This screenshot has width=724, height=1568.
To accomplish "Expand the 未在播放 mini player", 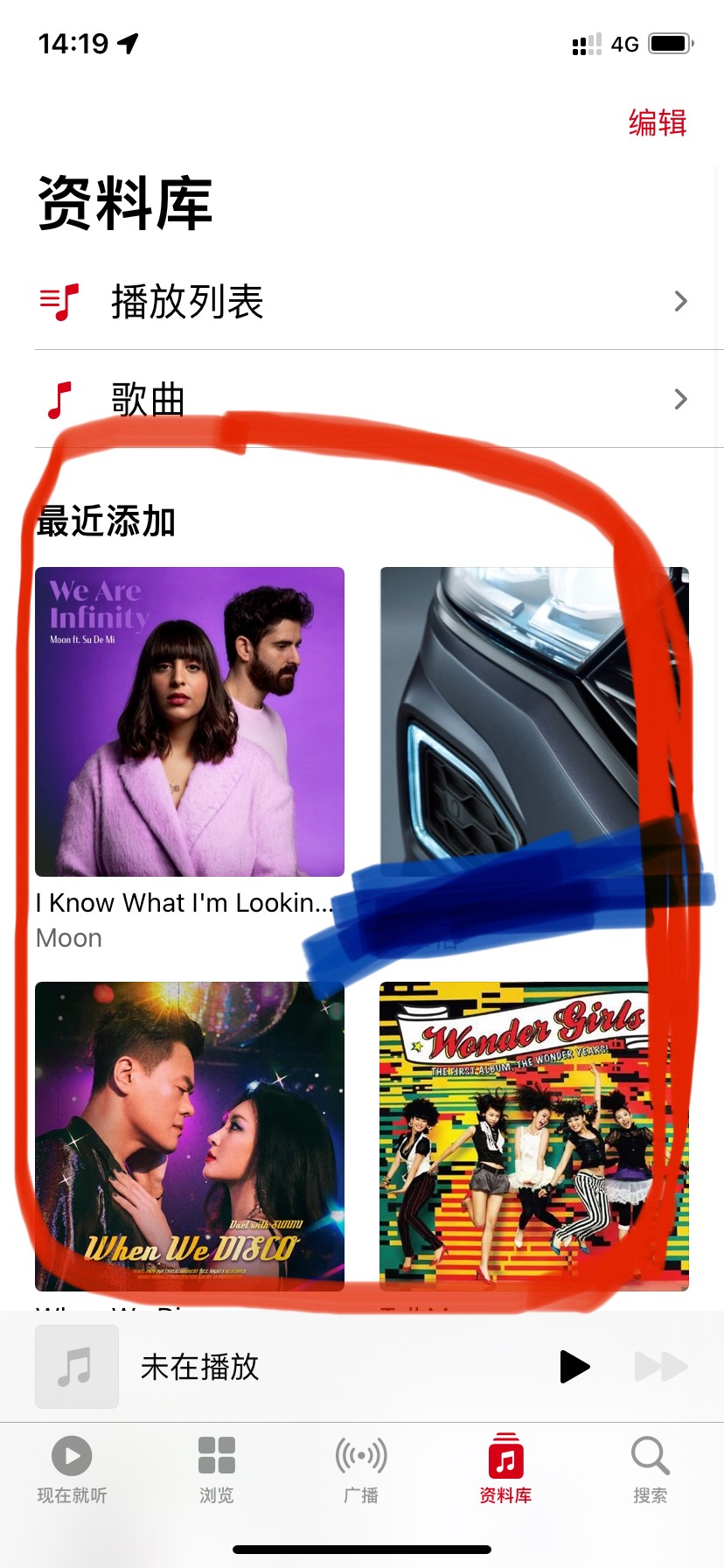I will [262, 1367].
